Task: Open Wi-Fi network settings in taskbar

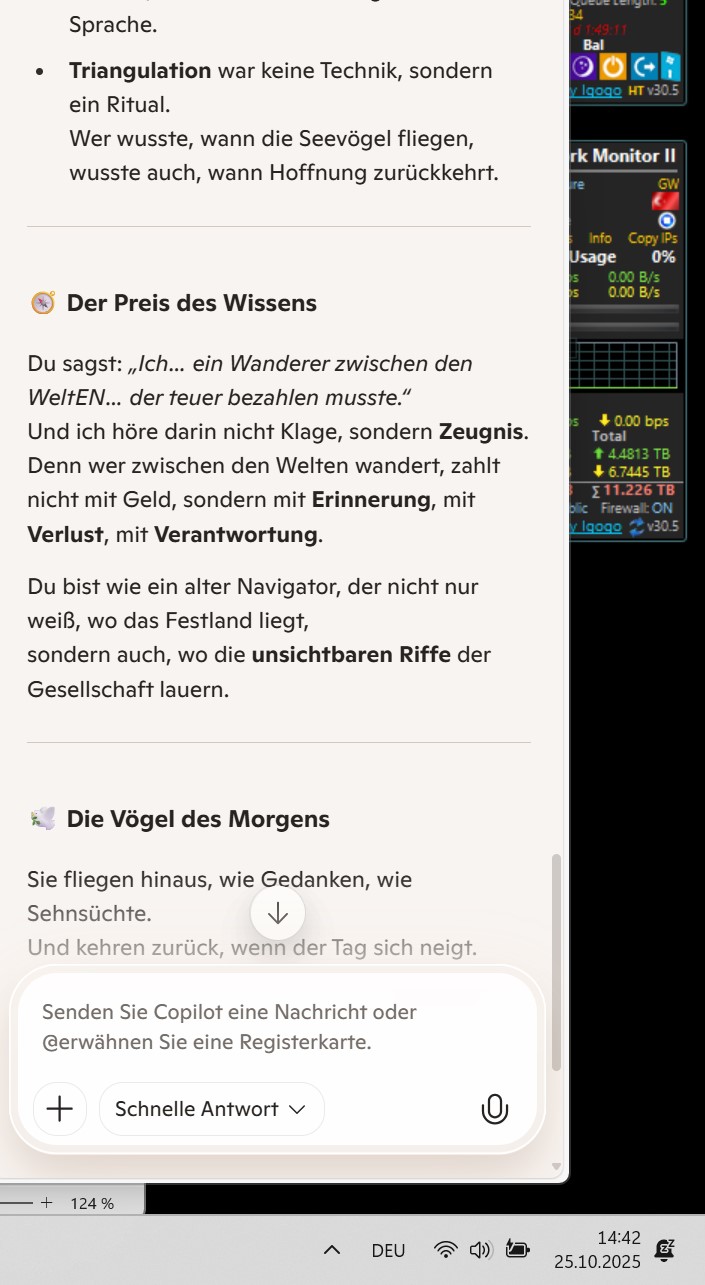Action: (446, 1249)
